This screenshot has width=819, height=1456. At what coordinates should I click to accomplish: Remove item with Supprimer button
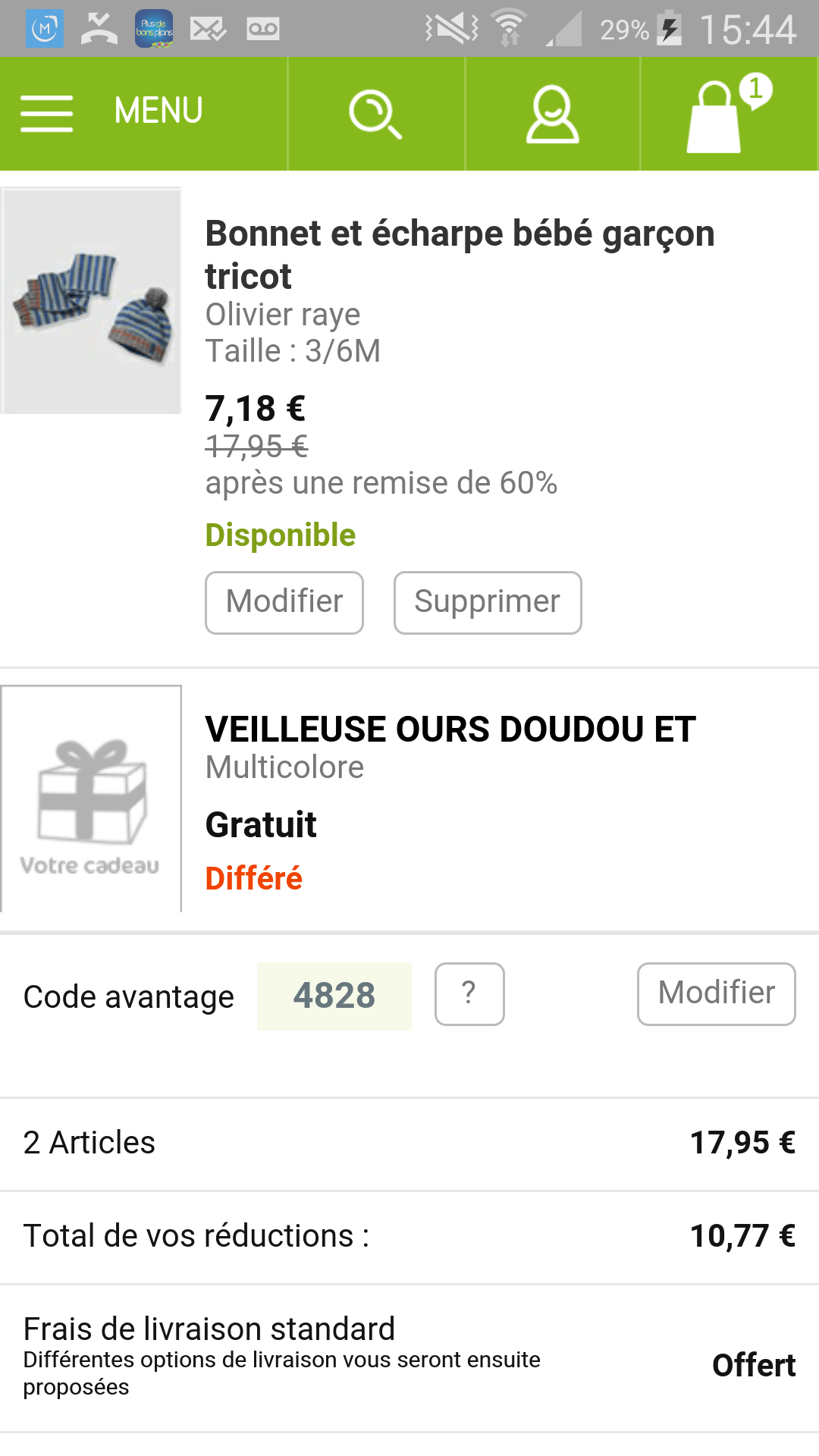click(x=488, y=602)
